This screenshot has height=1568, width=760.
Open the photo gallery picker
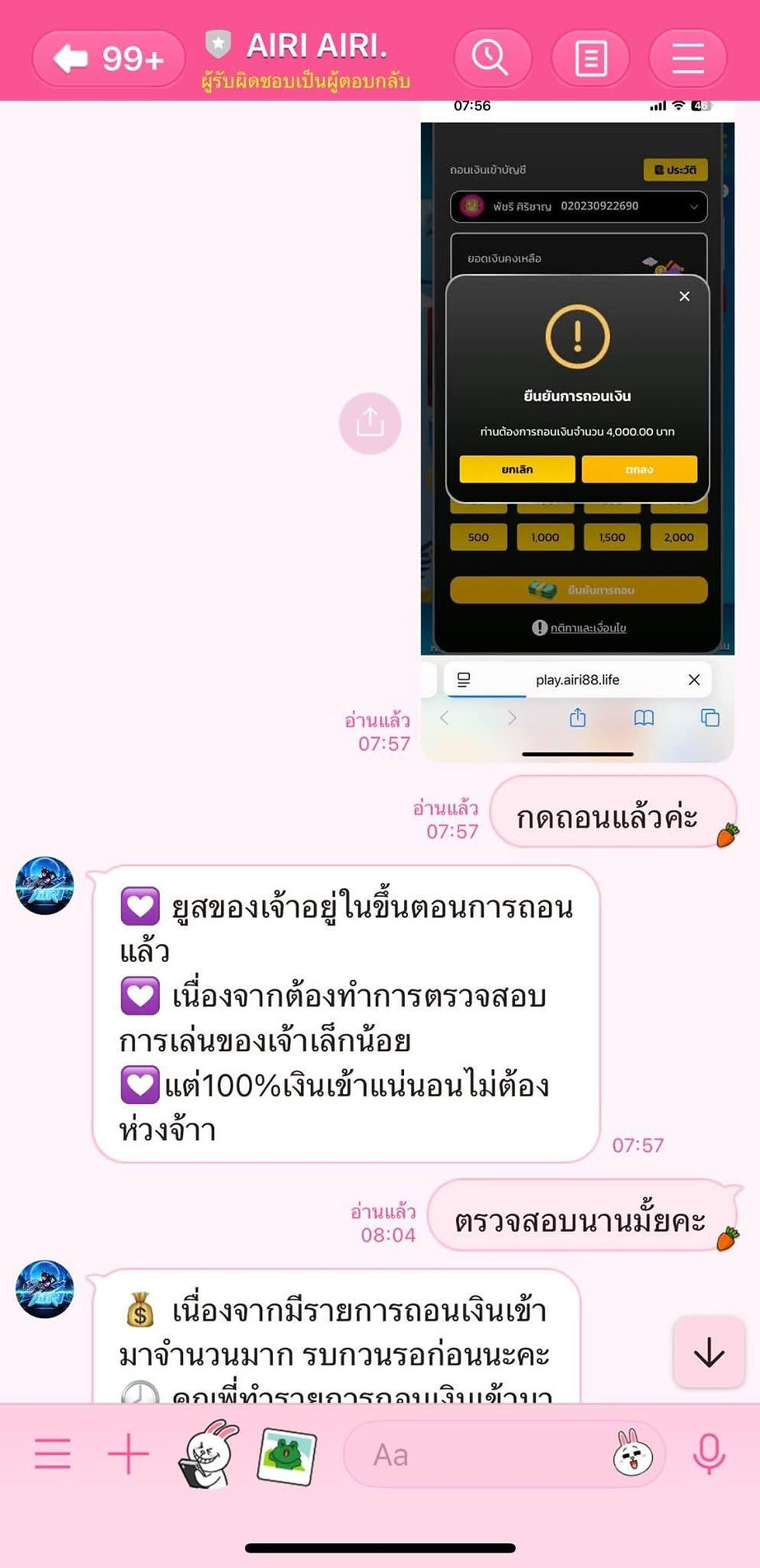point(287,1456)
